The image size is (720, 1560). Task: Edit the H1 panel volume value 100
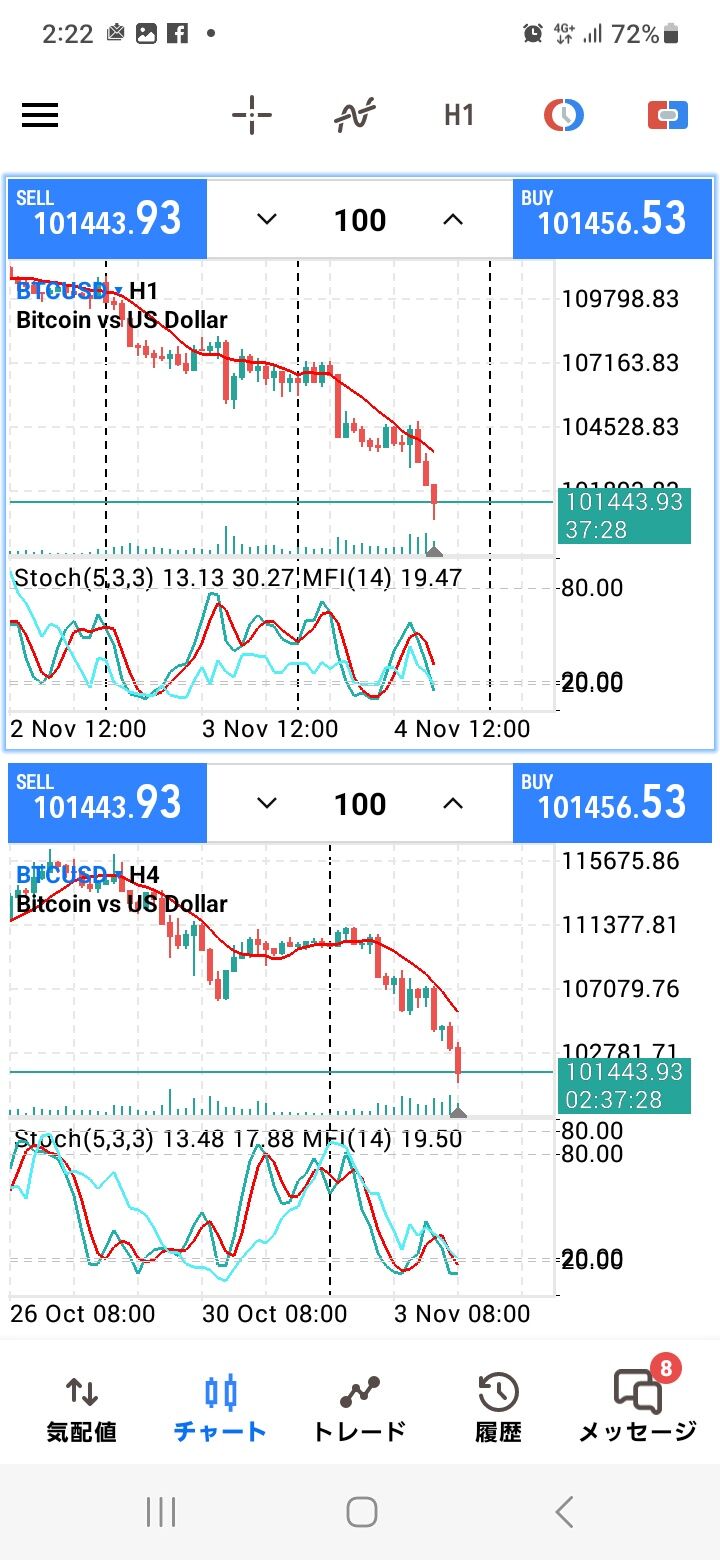[360, 219]
